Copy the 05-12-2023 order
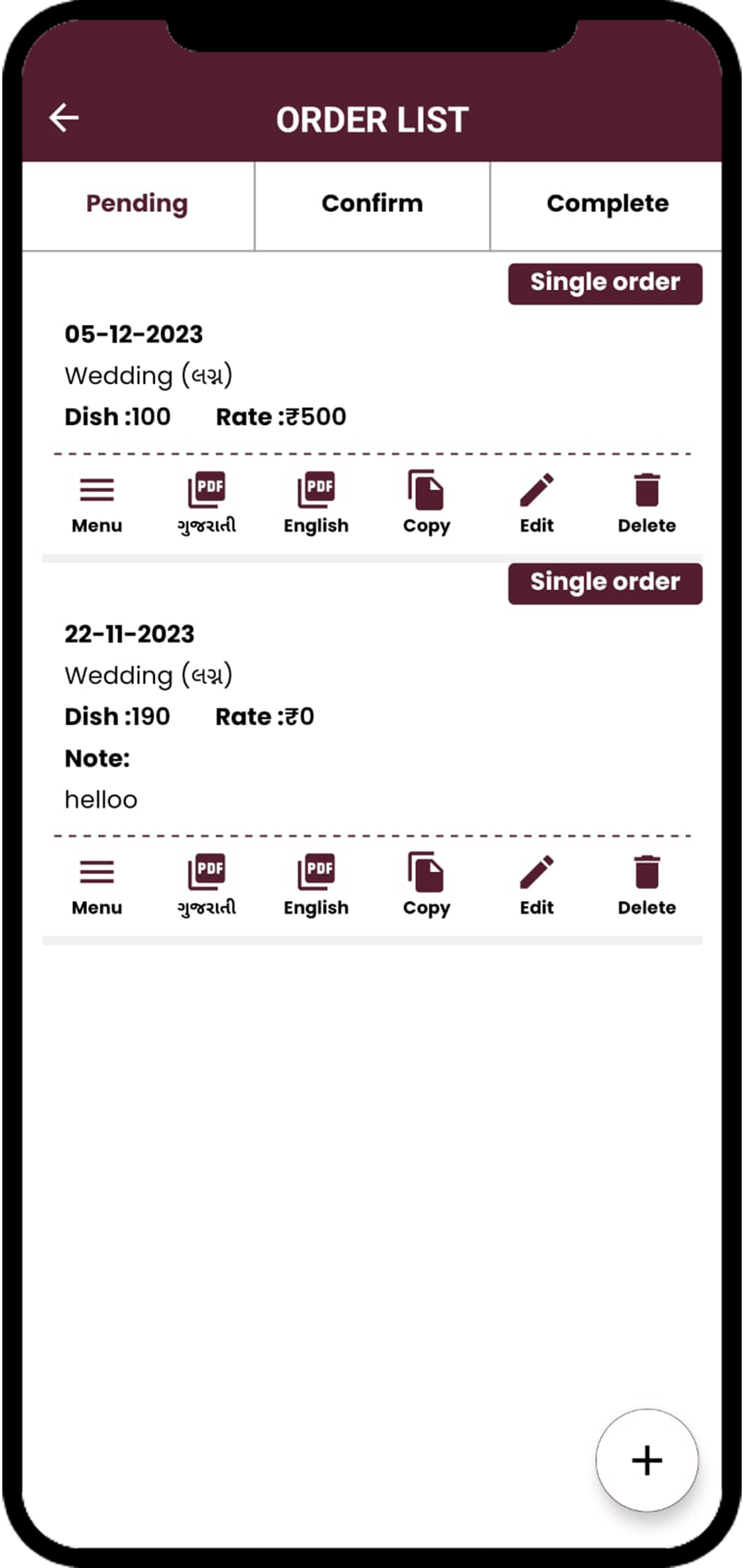This screenshot has width=744, height=1568. [426, 502]
